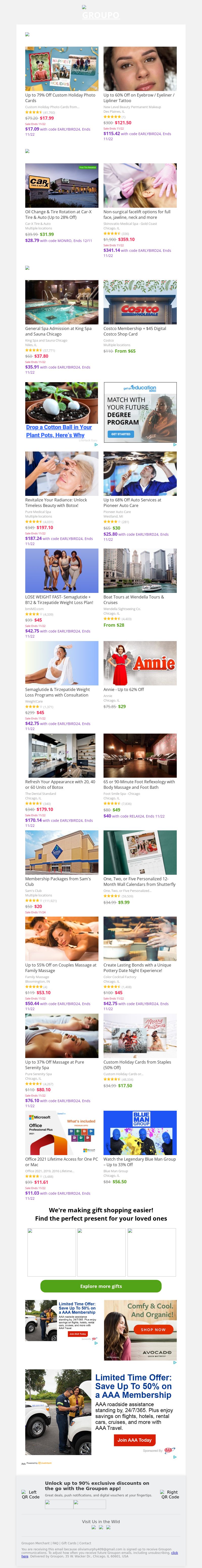This screenshot has height=1568, width=202.
Task: Follow the Drop a Cotton Ball ad link
Action: pos(59,431)
